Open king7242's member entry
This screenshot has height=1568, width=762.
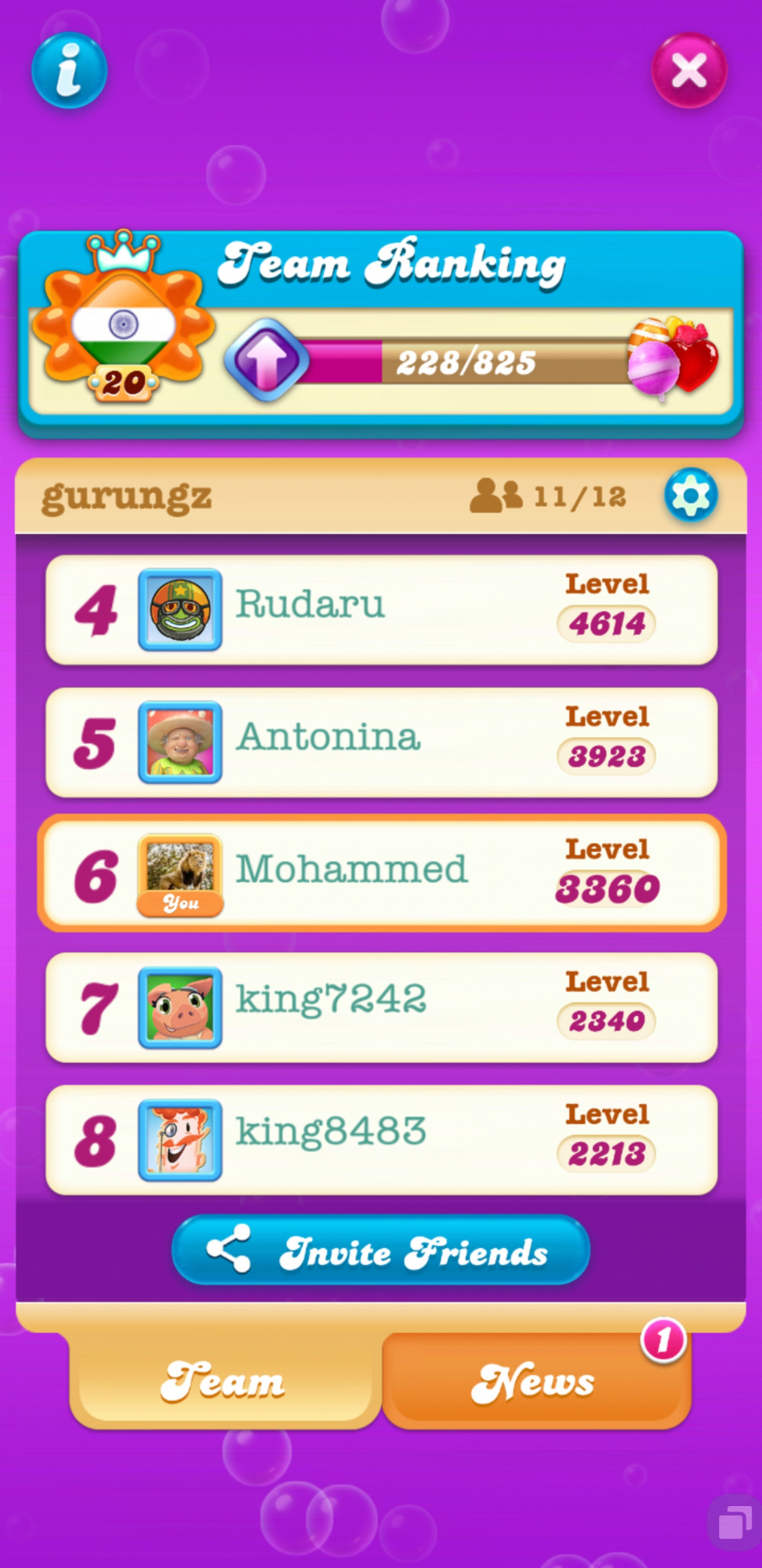(x=381, y=1007)
